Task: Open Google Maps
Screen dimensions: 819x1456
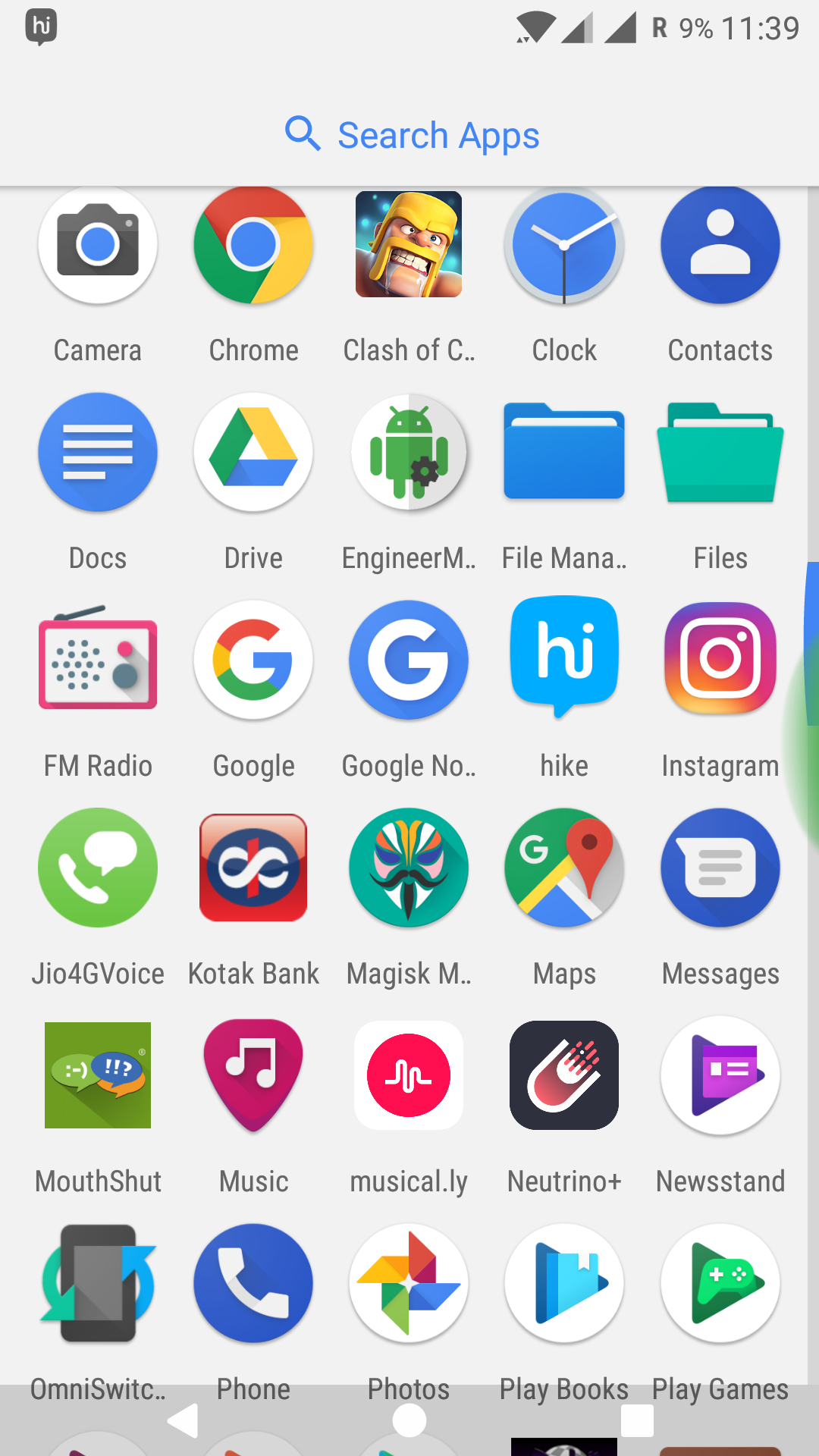Action: (x=564, y=868)
